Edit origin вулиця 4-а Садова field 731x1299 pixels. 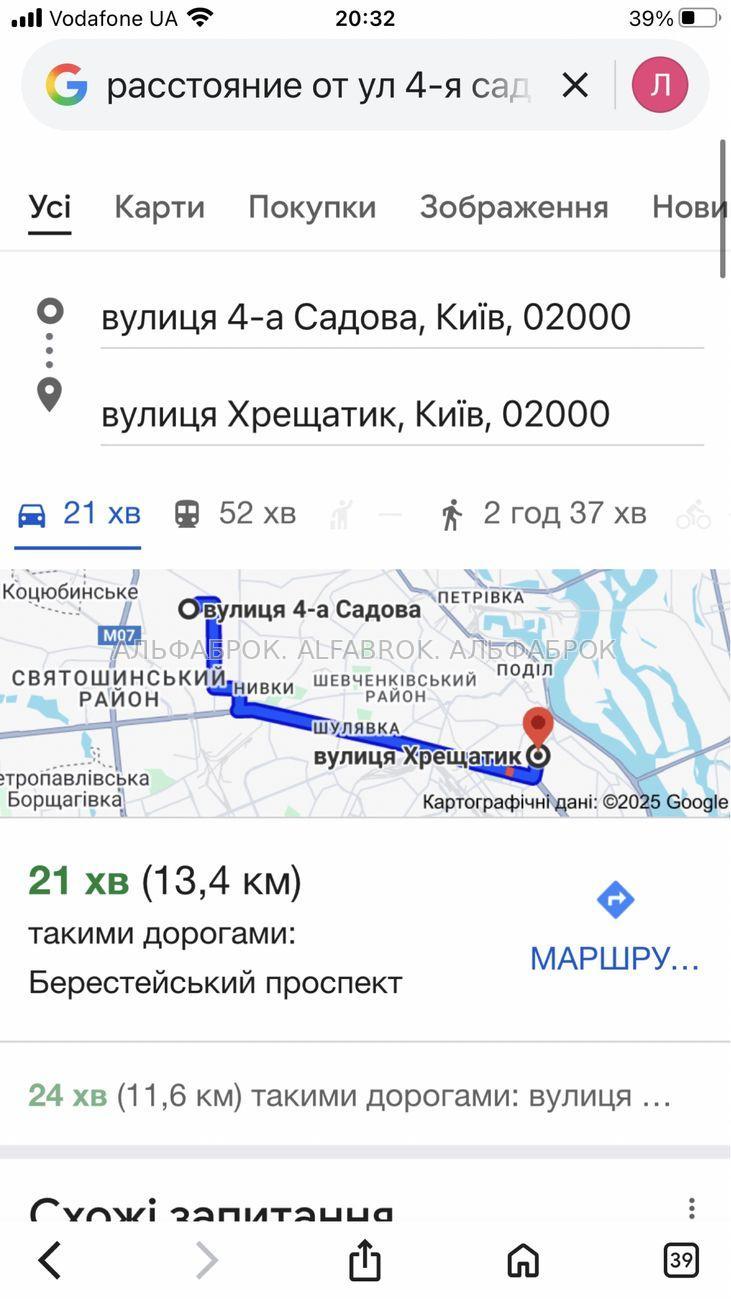pos(400,317)
